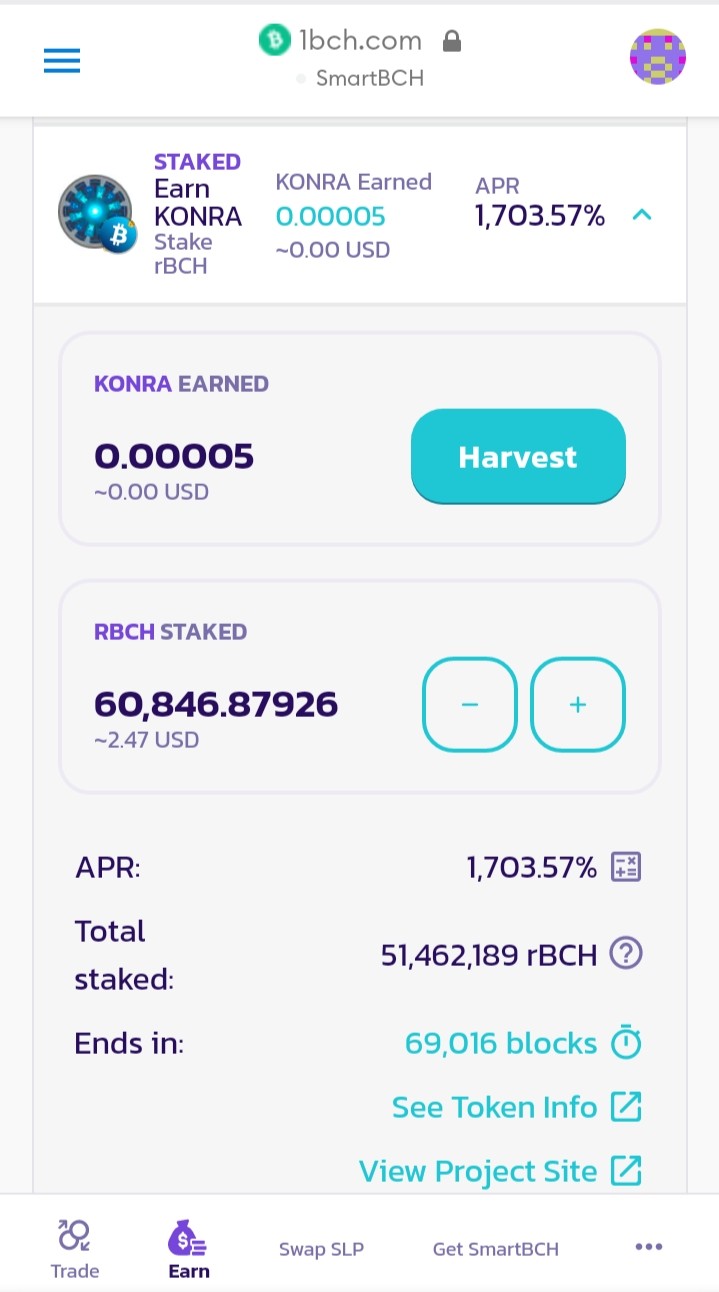
Task: Open the hamburger menu
Action: 61,61
